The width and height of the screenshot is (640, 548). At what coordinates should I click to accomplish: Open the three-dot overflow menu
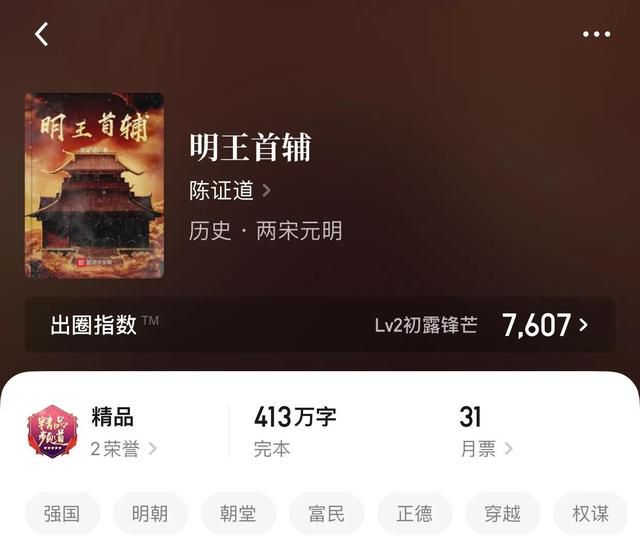596,34
